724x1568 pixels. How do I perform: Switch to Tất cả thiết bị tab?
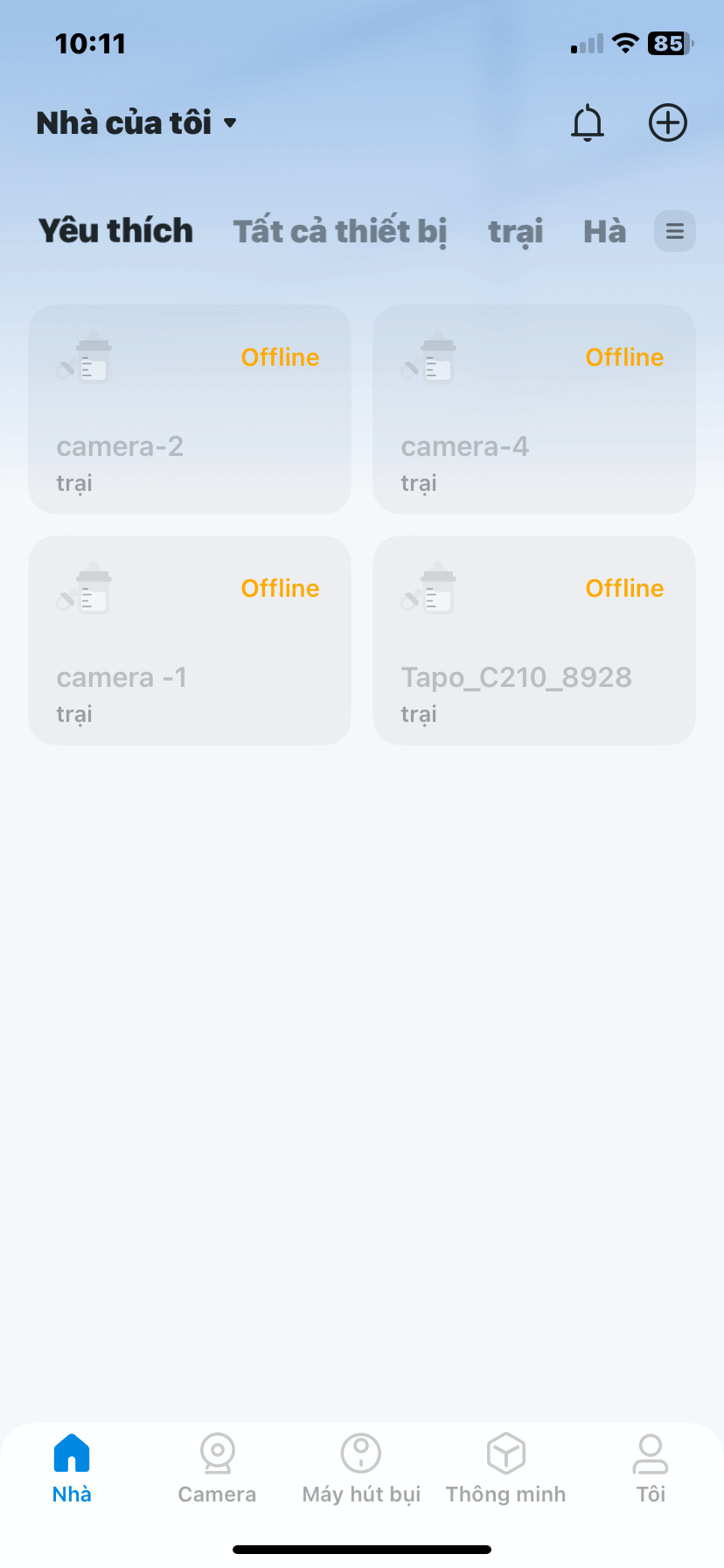coord(340,231)
